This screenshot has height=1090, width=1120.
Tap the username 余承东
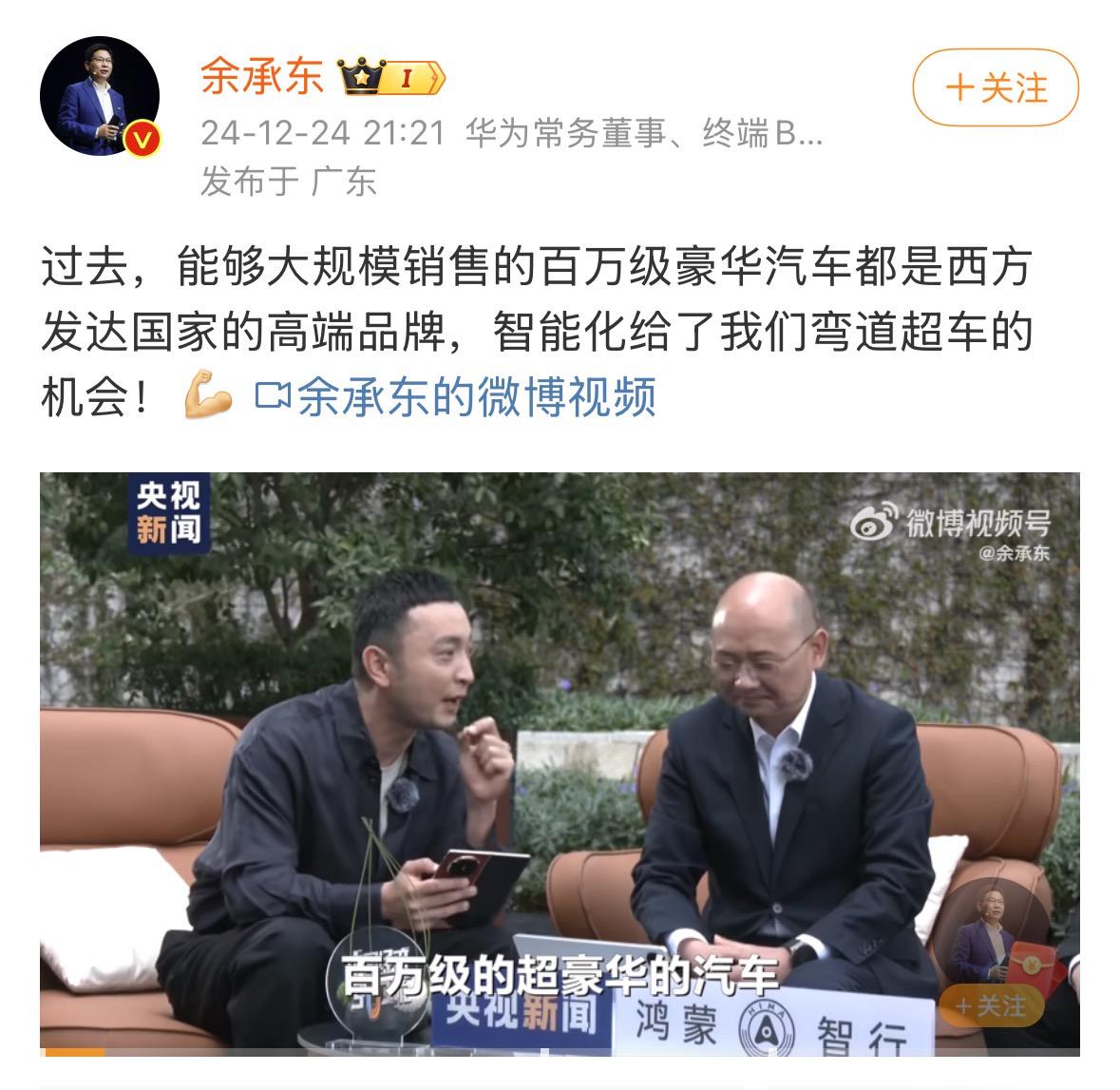pos(262,76)
